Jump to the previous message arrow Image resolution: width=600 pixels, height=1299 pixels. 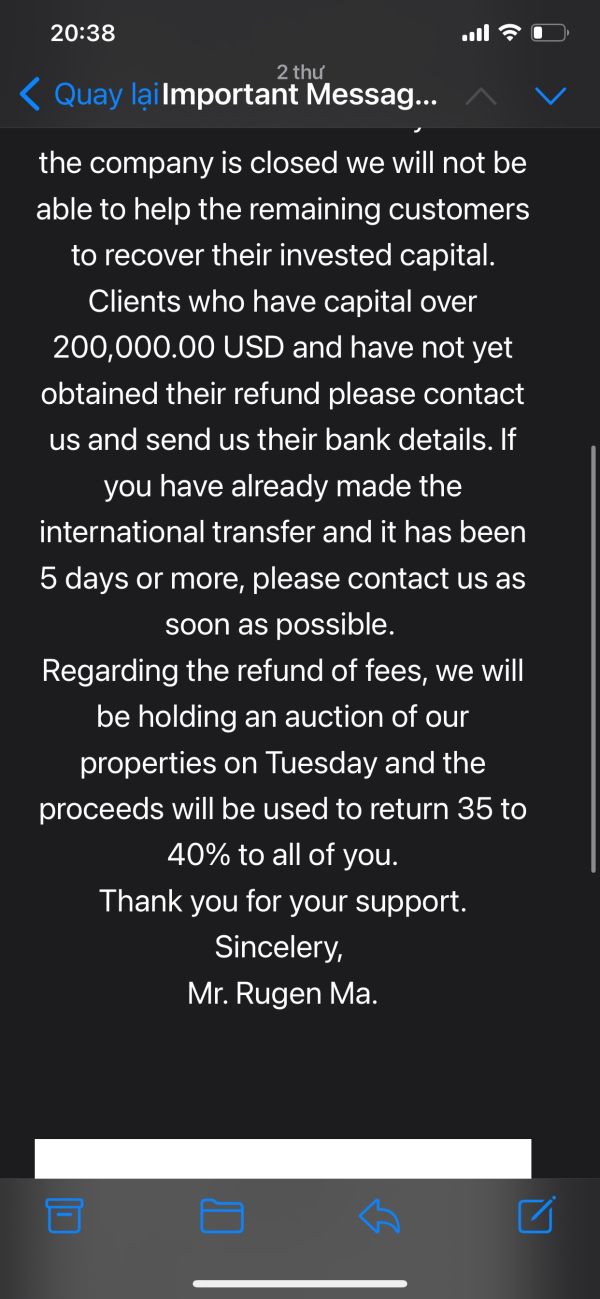pyautogui.click(x=481, y=96)
